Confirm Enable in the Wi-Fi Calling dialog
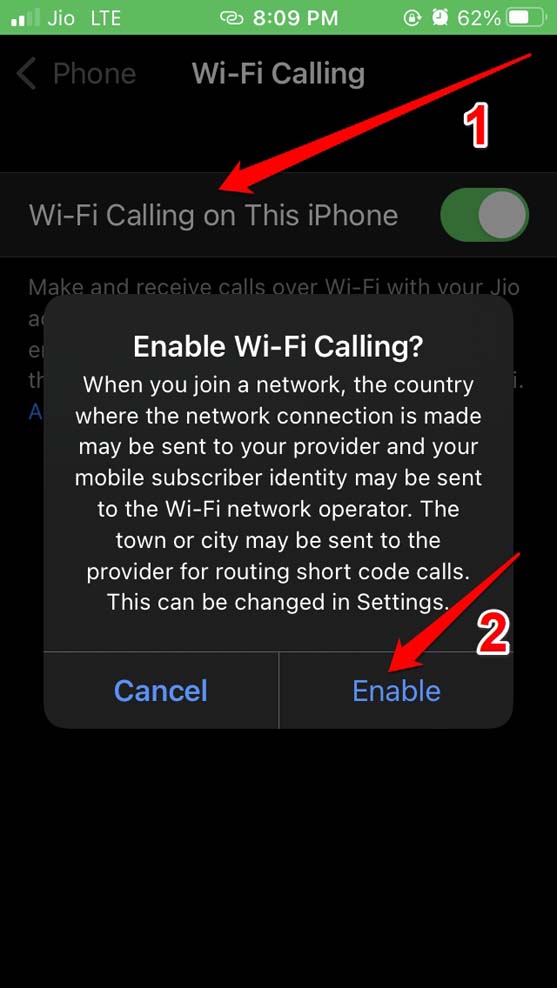The width and height of the screenshot is (557, 988). click(x=396, y=691)
